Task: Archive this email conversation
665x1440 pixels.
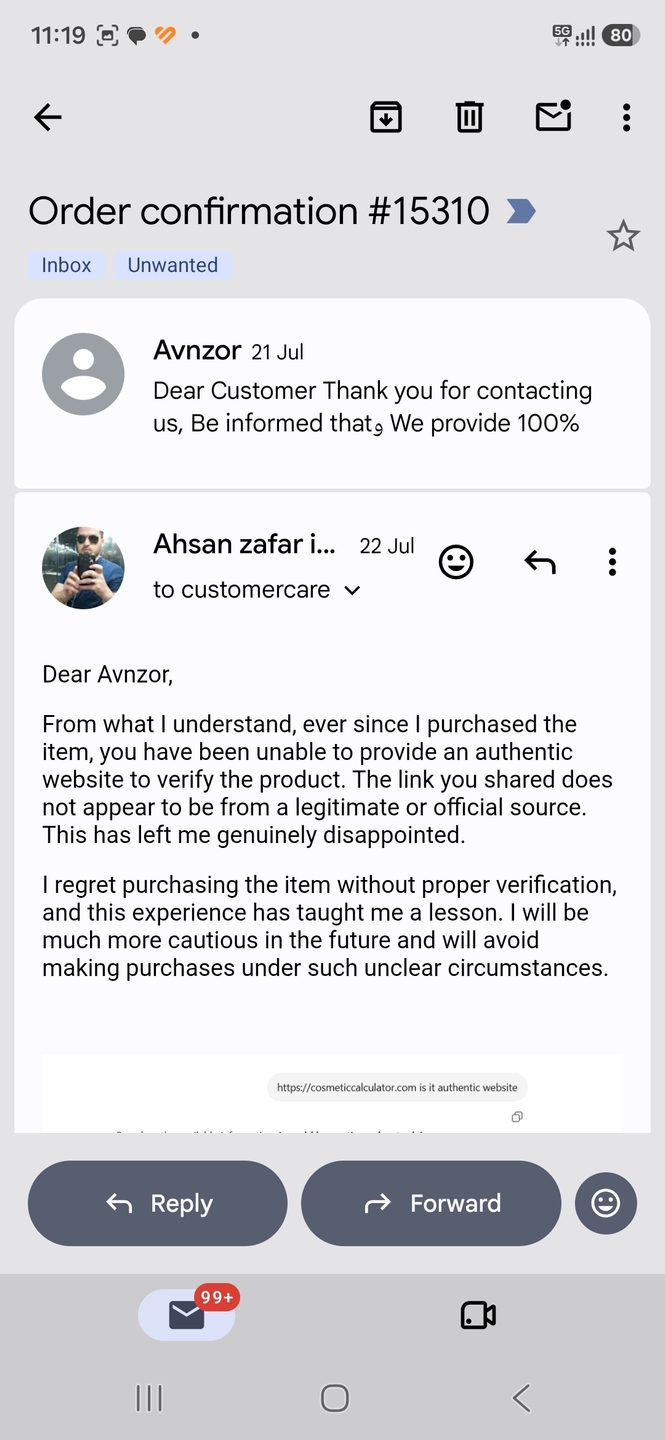Action: click(x=386, y=117)
